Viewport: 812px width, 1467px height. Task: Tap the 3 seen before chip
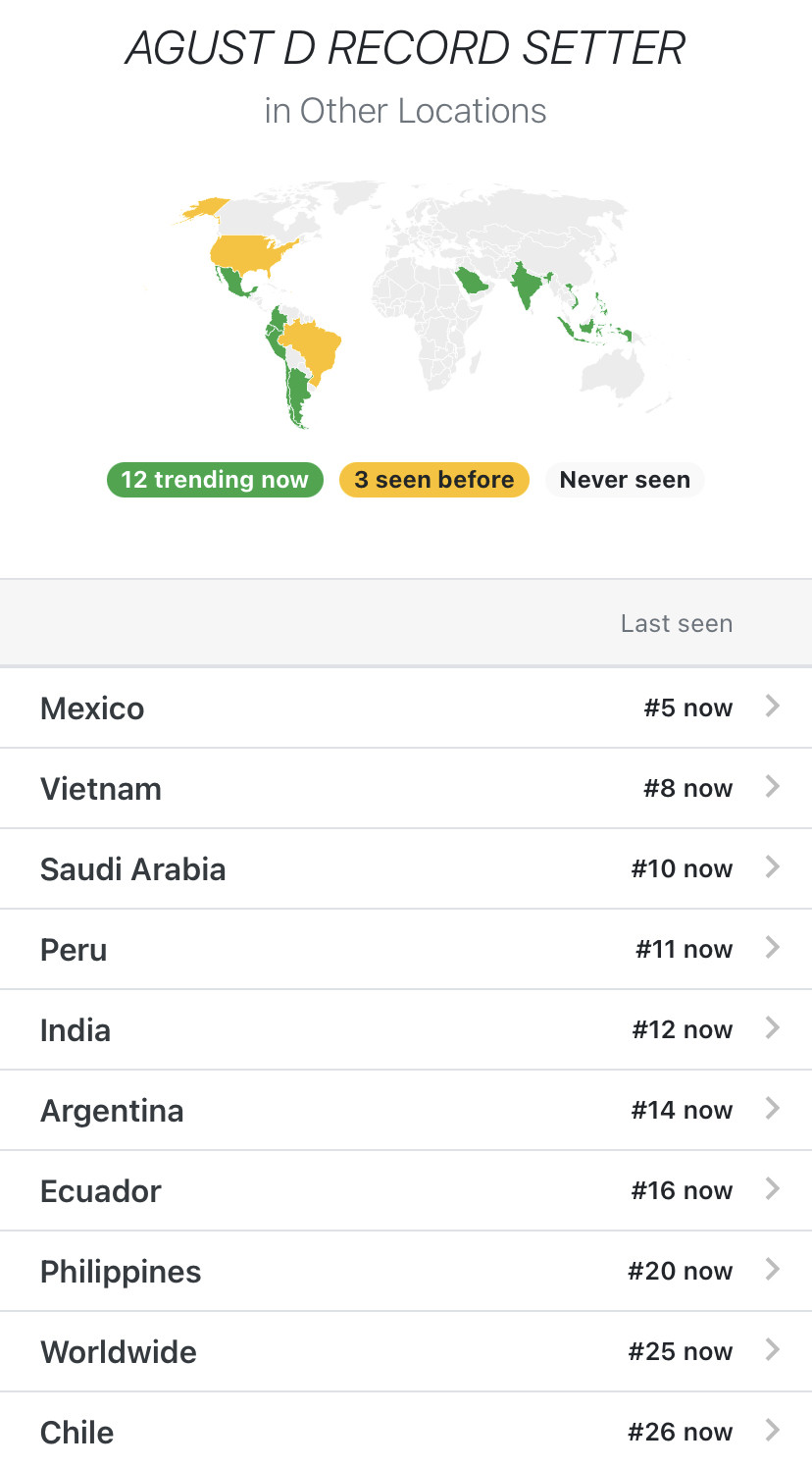(434, 480)
